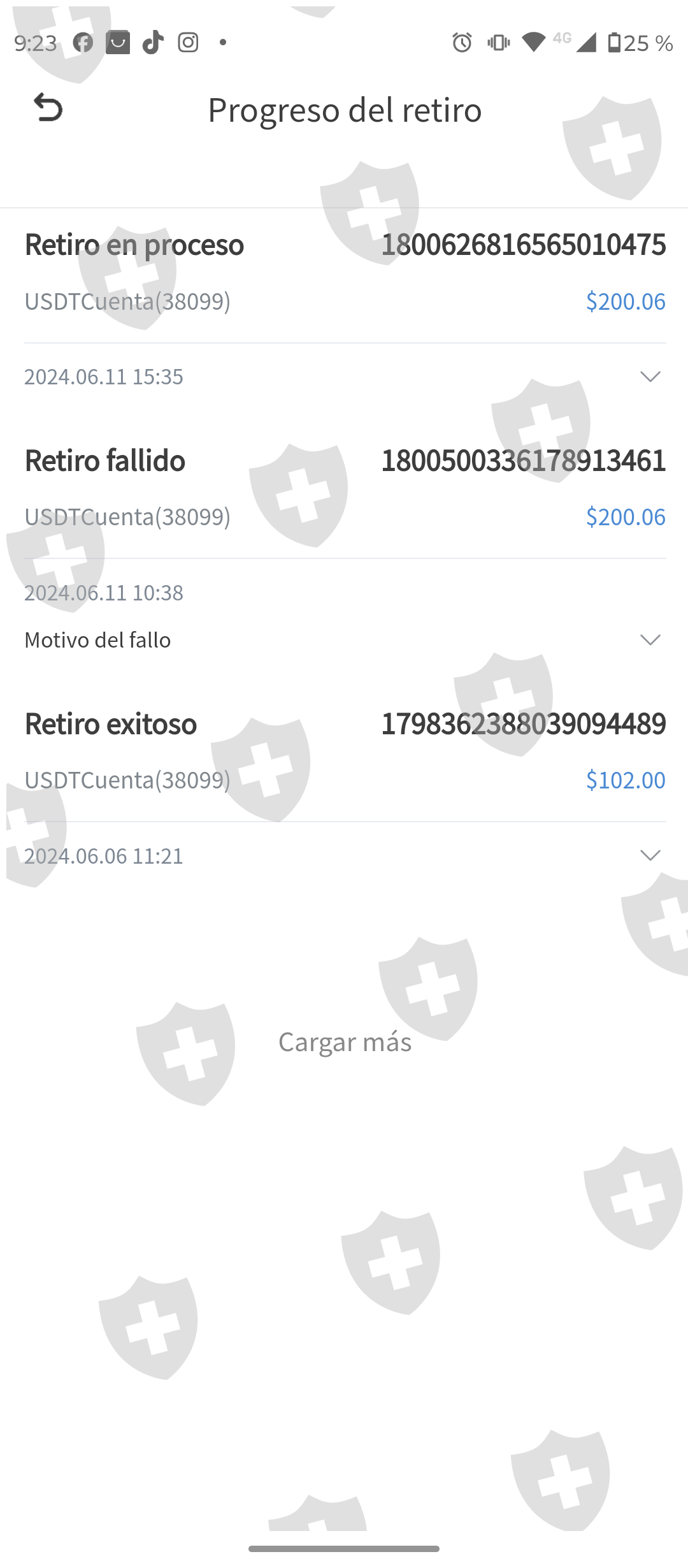
Task: Expand Motivo del fallo for the failed withdrawal
Action: click(x=650, y=640)
